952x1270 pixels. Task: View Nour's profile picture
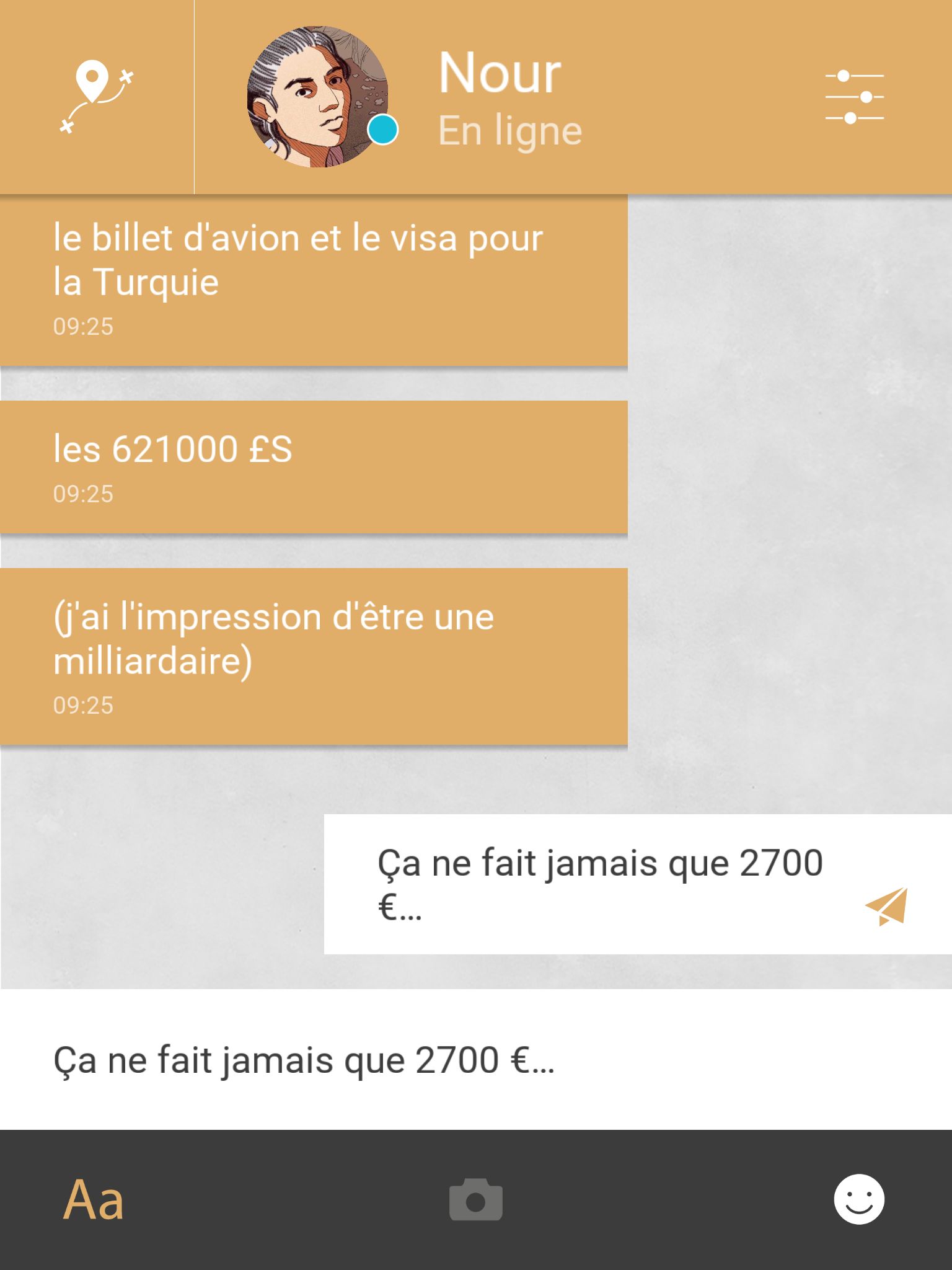pyautogui.click(x=317, y=97)
